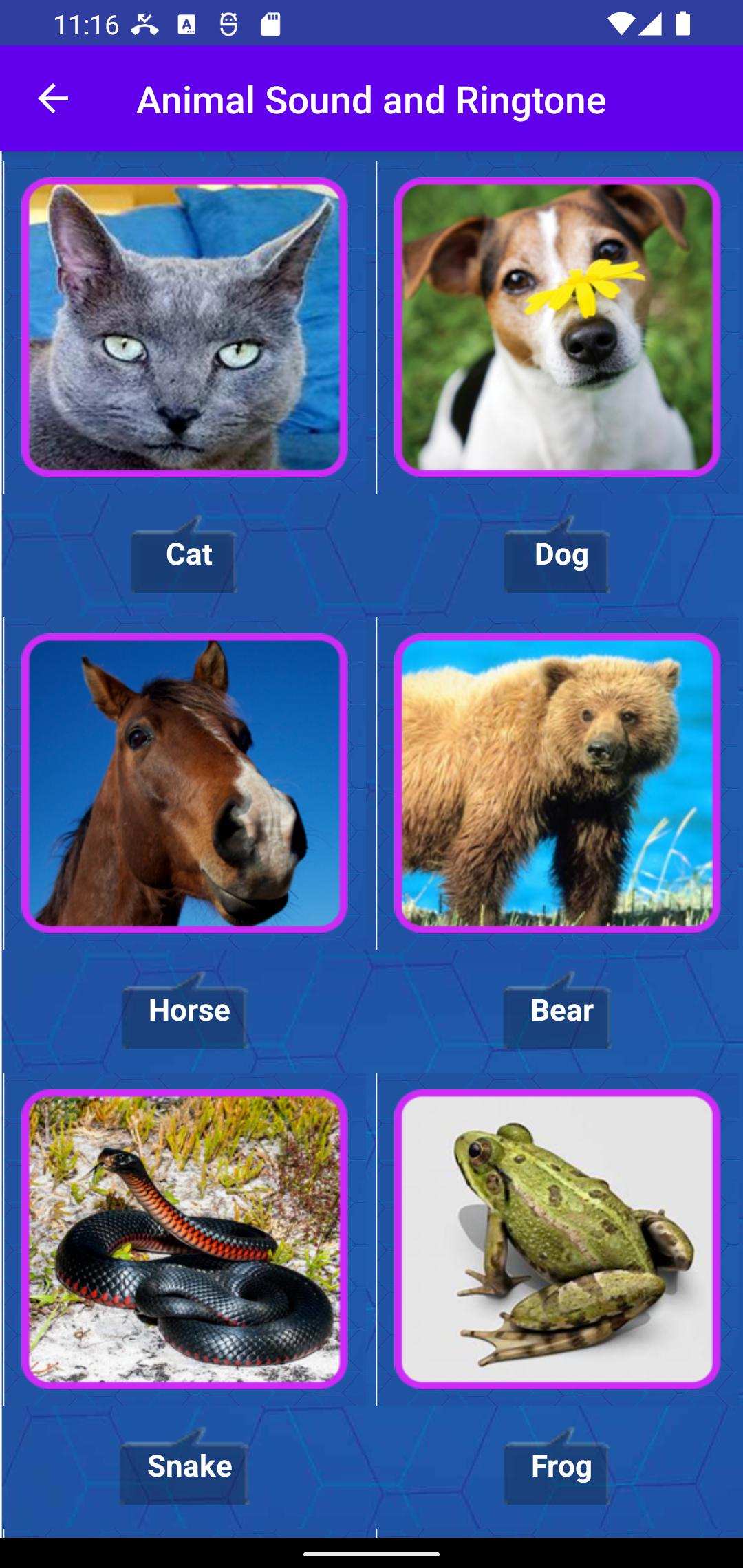This screenshot has width=743, height=1568.
Task: Open the Cat sound picture tile
Action: tap(184, 327)
